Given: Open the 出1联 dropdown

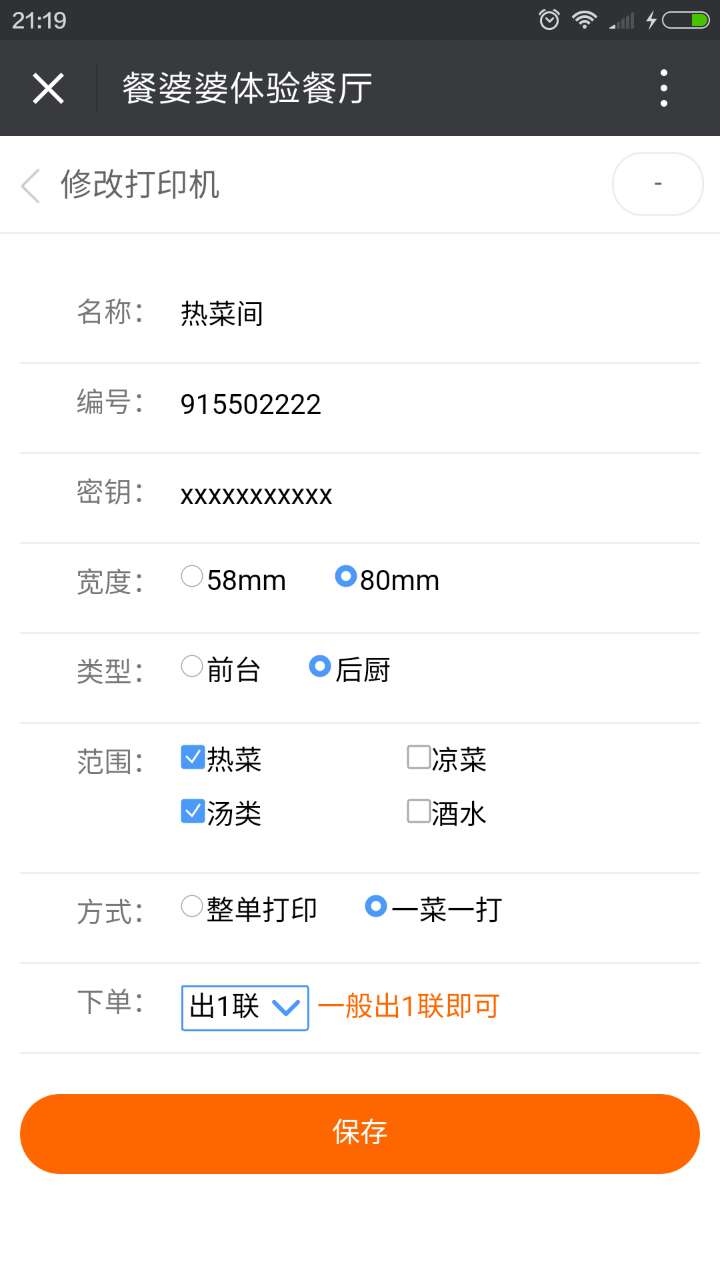Looking at the screenshot, I should (245, 1007).
